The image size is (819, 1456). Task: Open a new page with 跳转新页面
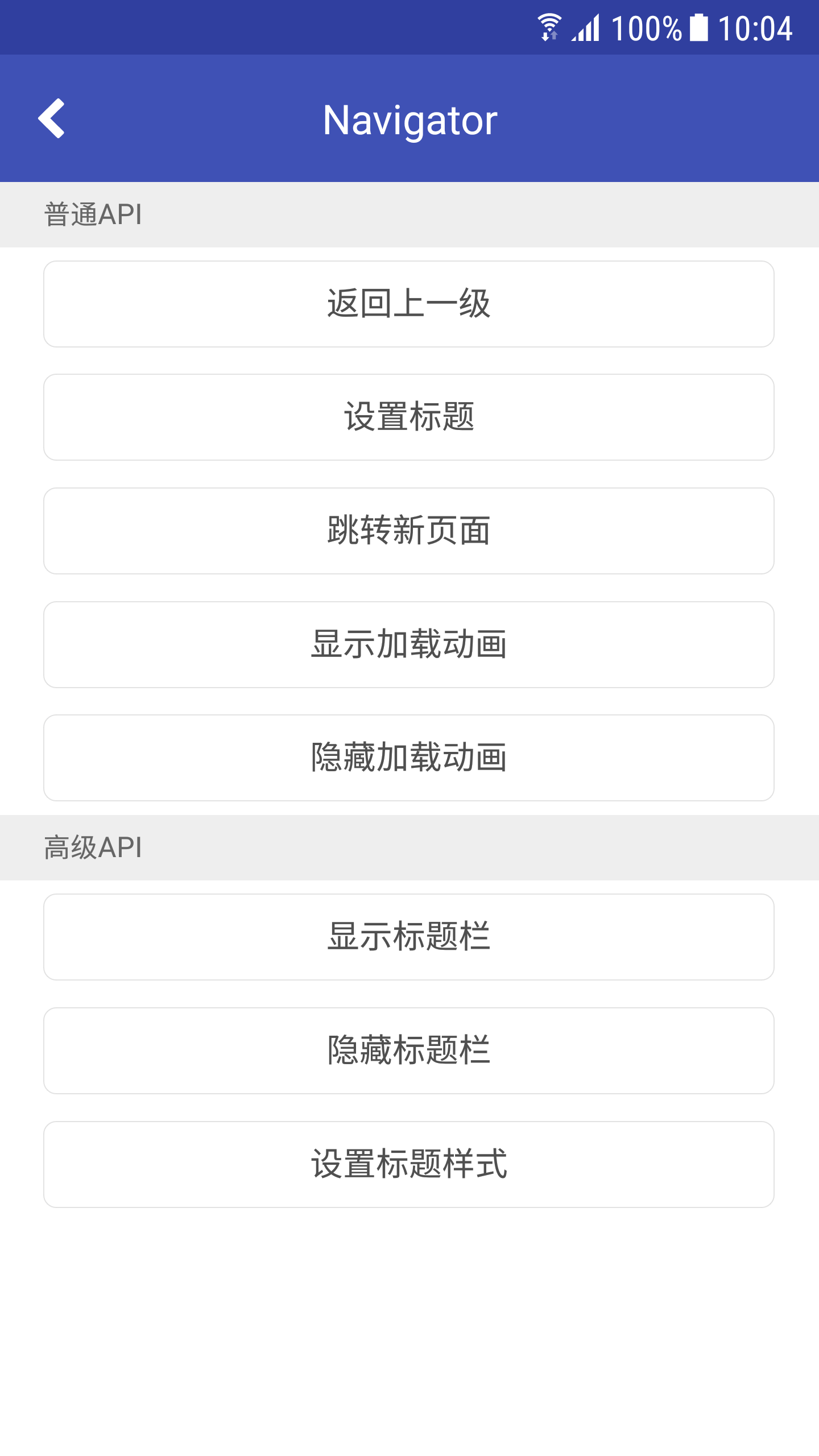[x=409, y=531]
